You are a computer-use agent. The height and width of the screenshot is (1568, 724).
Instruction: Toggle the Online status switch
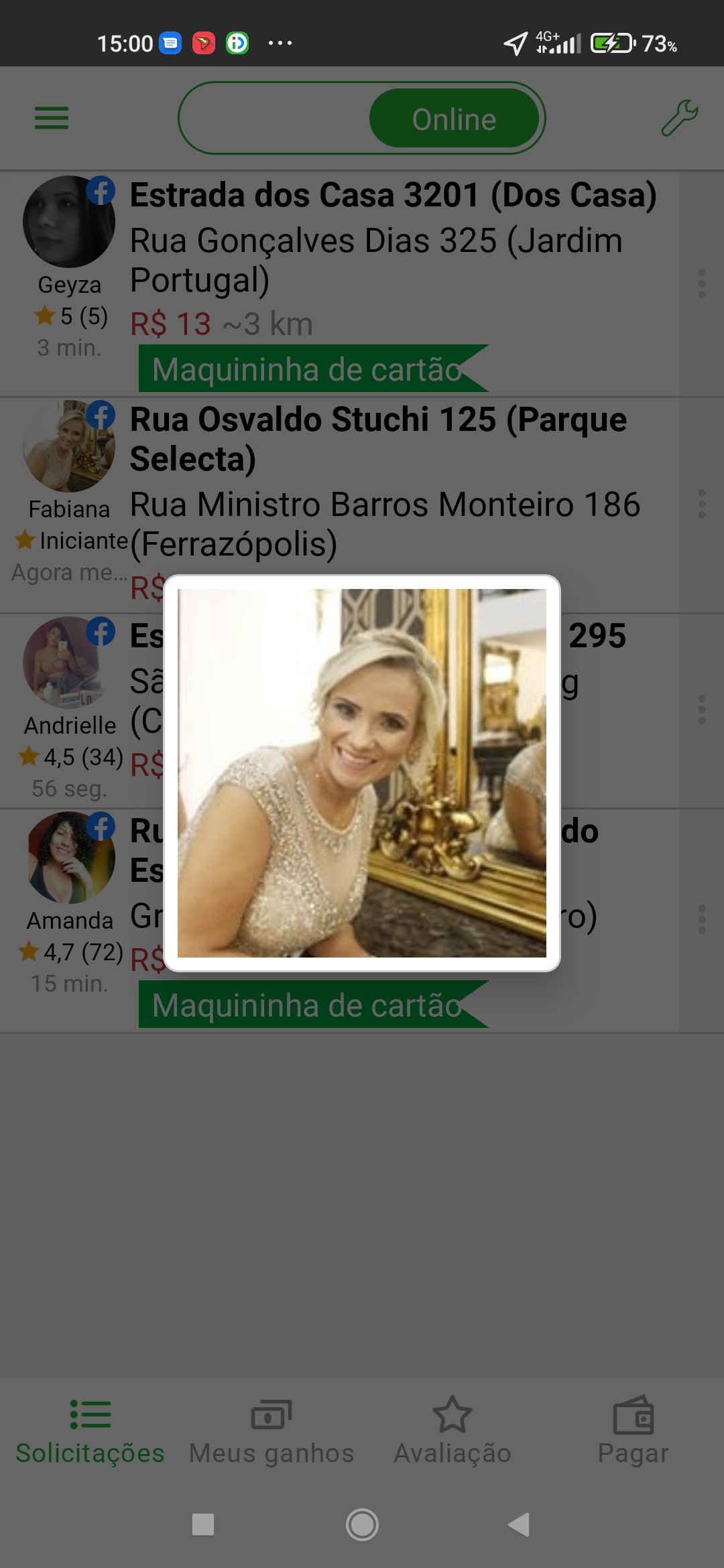[362, 119]
